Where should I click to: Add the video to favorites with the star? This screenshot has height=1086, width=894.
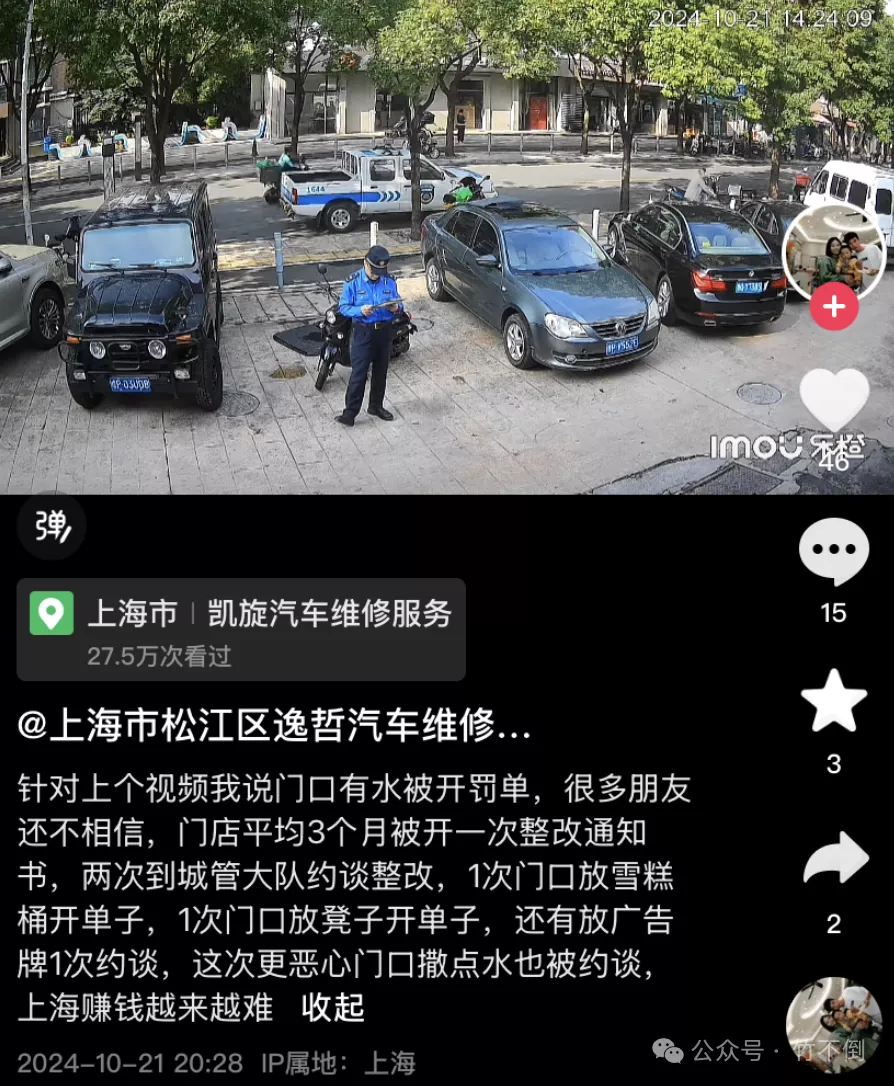coord(834,702)
